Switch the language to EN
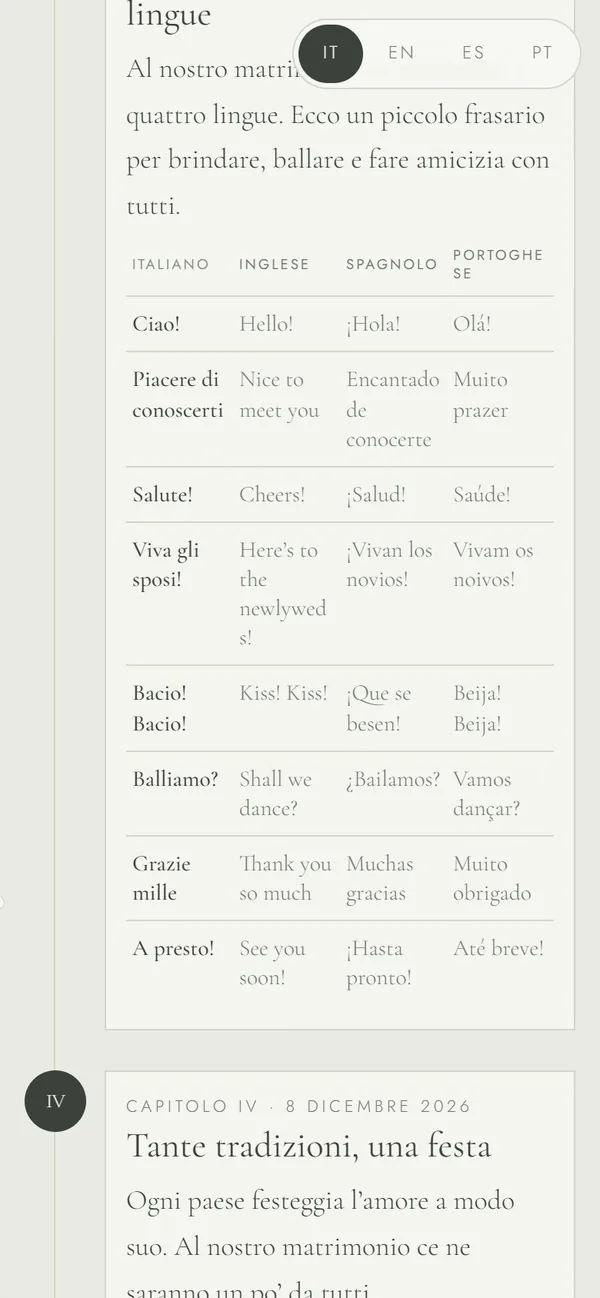Screen dimensions: 600x1298 point(401,53)
